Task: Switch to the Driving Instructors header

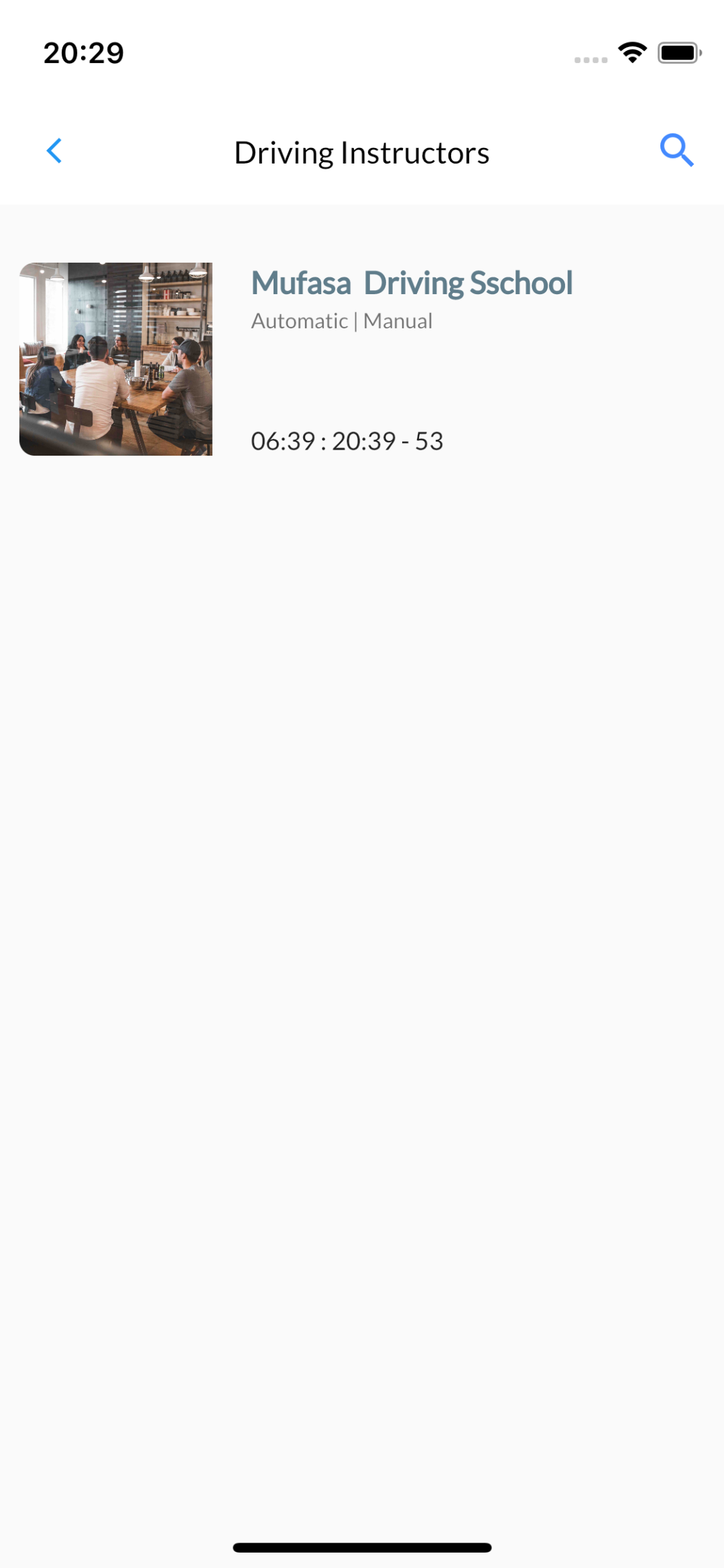Action: tap(362, 151)
